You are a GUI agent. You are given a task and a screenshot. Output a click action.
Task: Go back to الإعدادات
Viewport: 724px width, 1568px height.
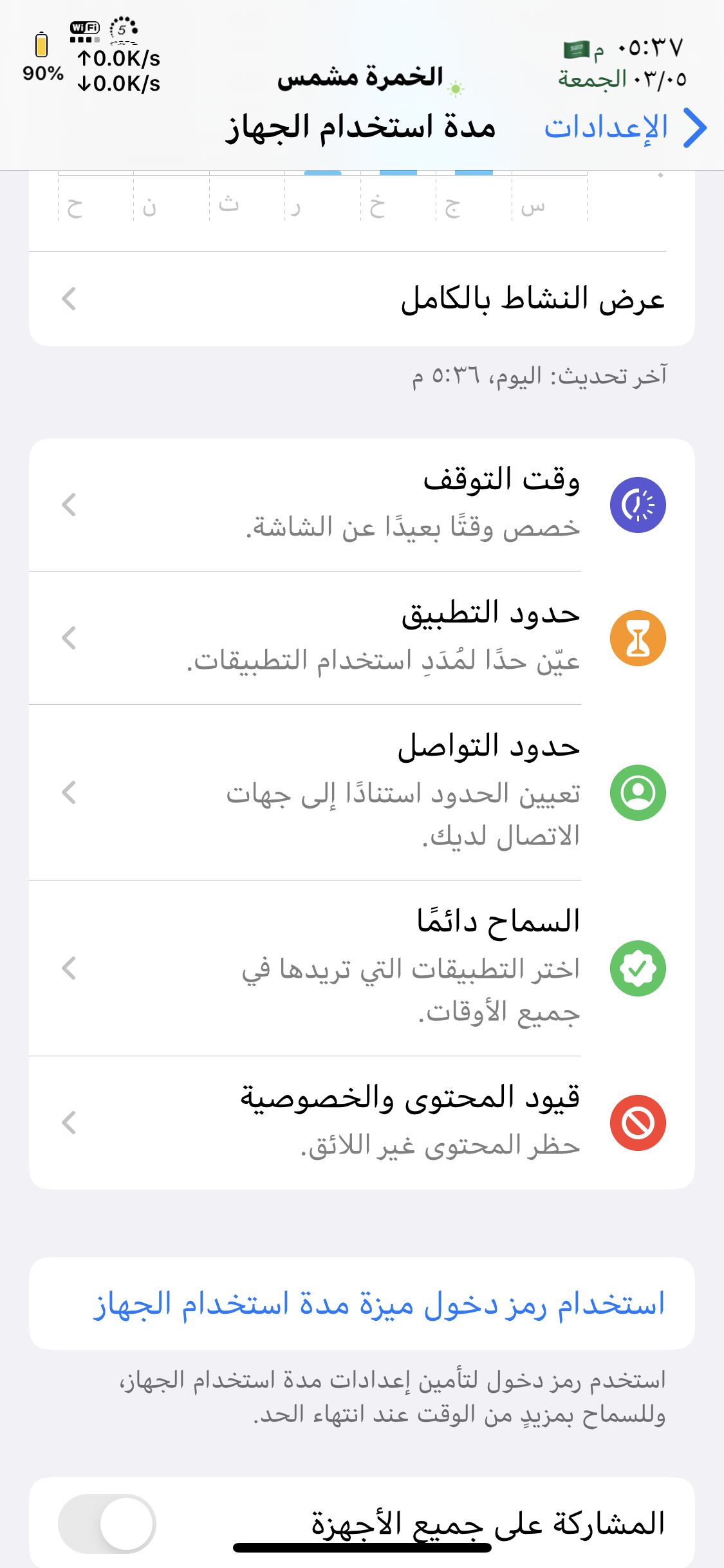tap(626, 127)
